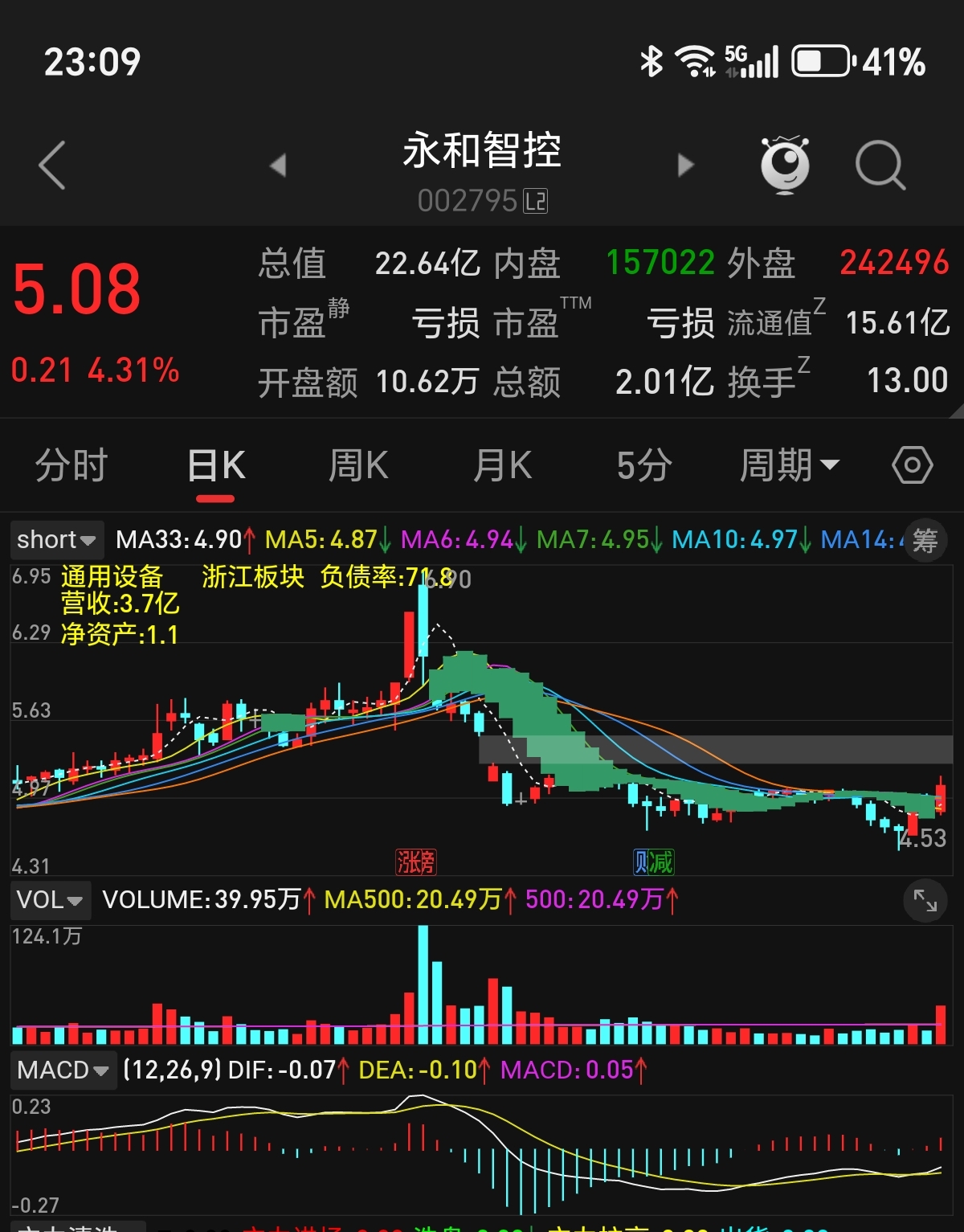Switch to the 分时 chart tab
Image resolution: width=964 pixels, height=1232 pixels.
point(71,465)
